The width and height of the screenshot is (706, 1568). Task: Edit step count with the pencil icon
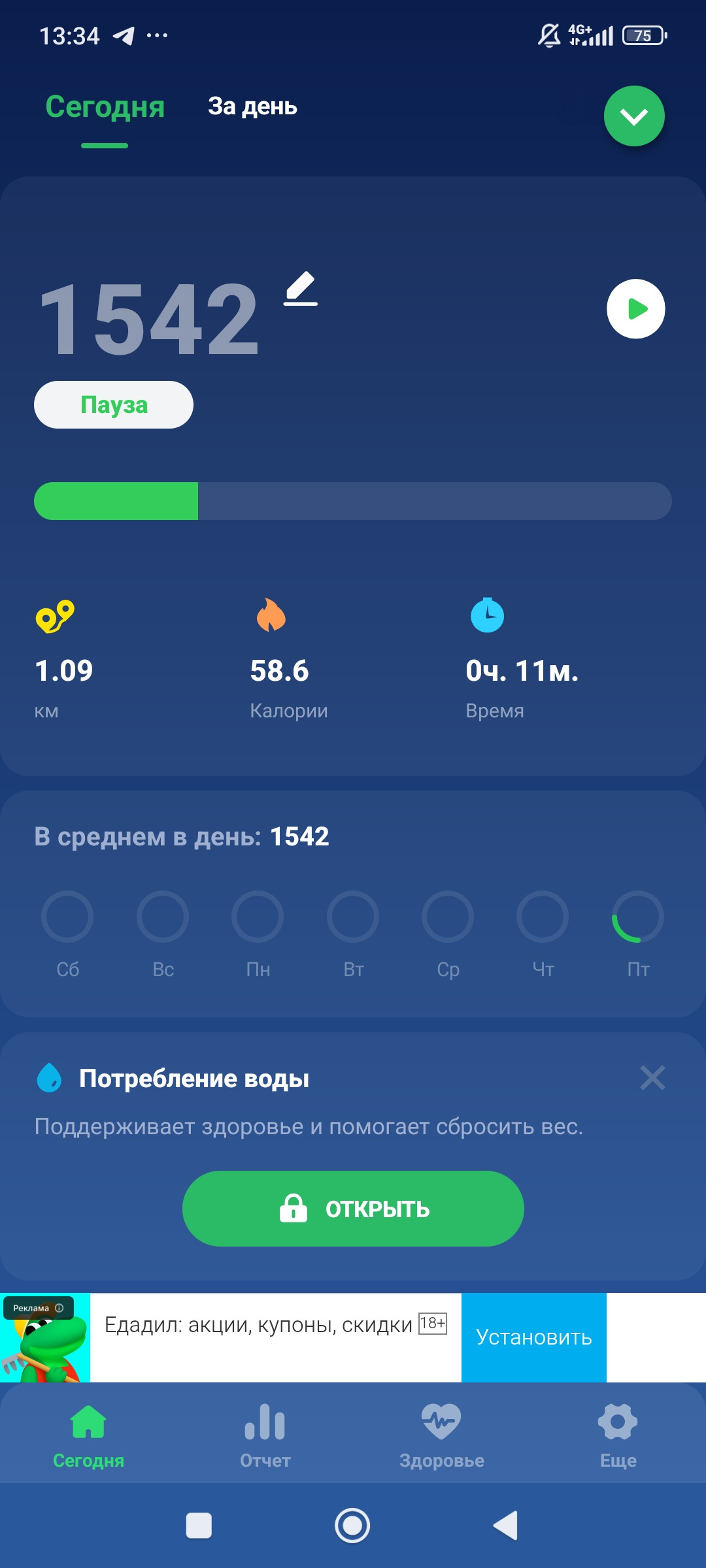[x=301, y=289]
